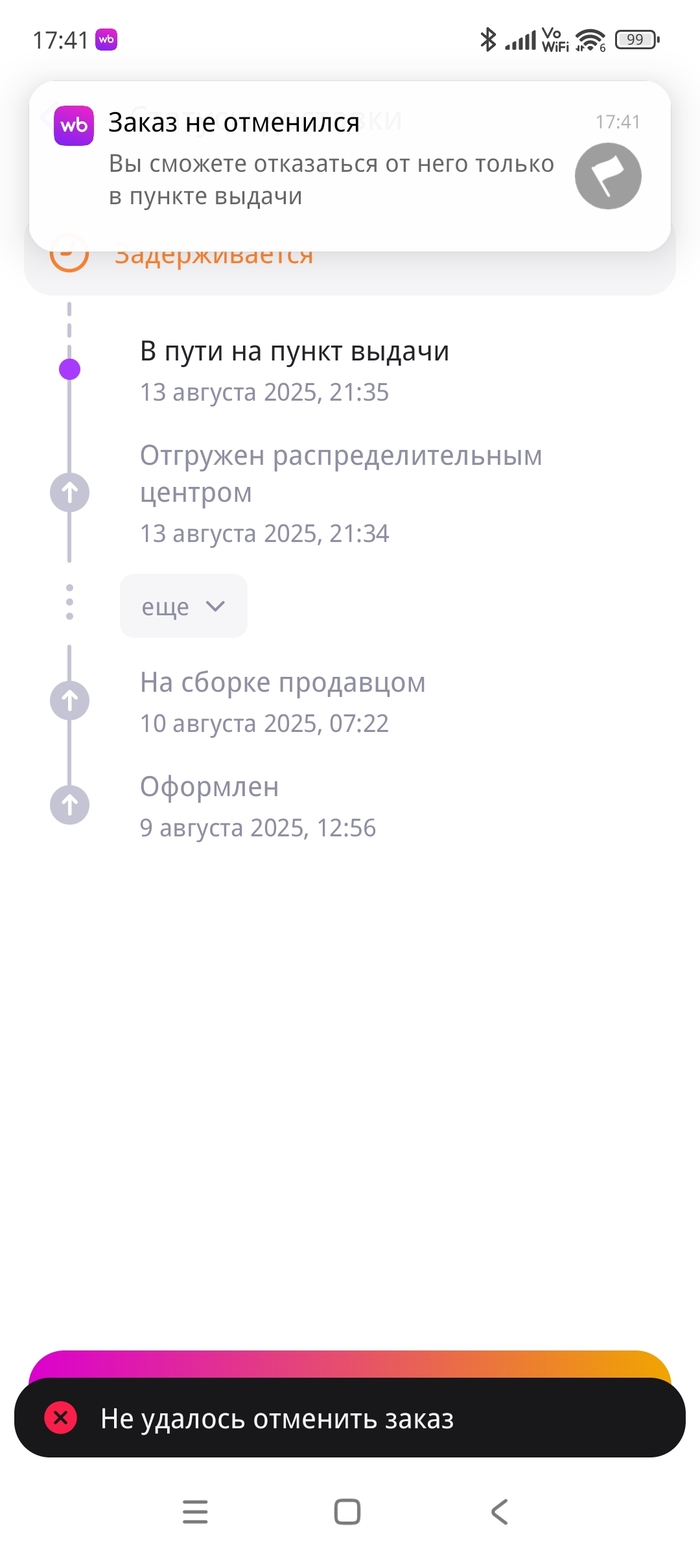Tap the gradient button at the bottom

tap(350, 1365)
